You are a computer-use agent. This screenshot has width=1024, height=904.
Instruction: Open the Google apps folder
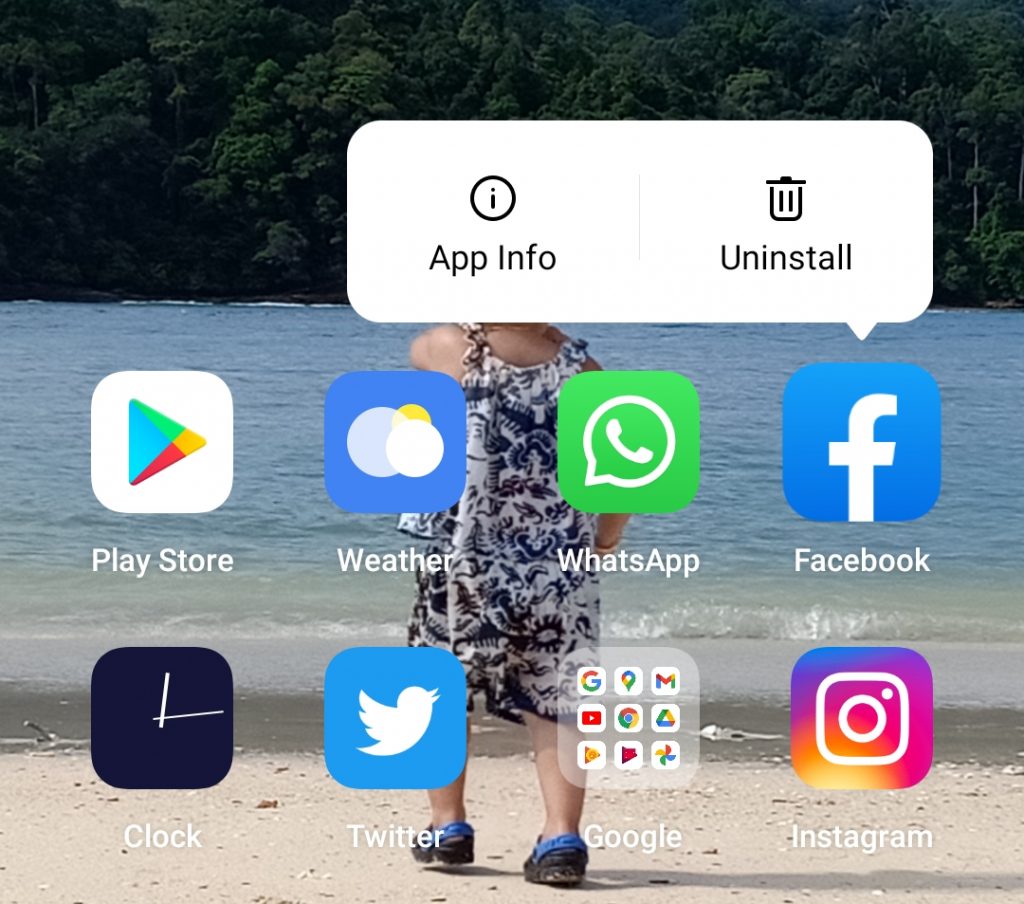click(628, 717)
